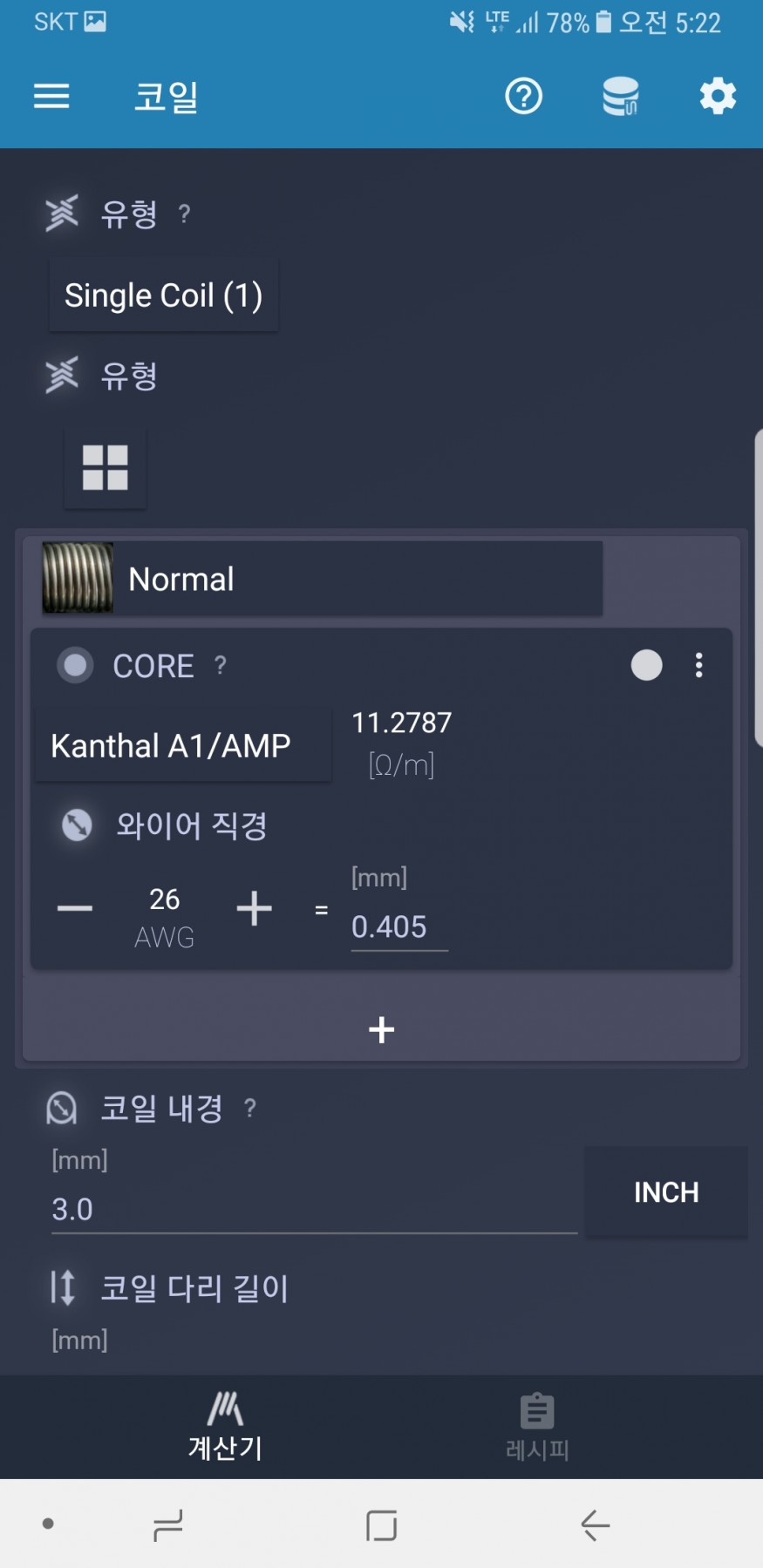763x1568 pixels.
Task: Open CORE wire overflow menu
Action: tap(698, 665)
